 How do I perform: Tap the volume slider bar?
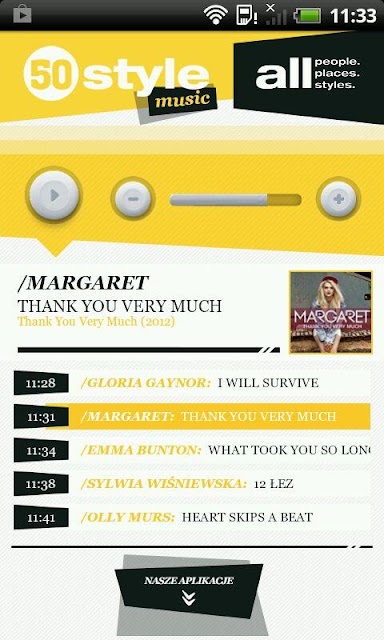click(x=235, y=200)
